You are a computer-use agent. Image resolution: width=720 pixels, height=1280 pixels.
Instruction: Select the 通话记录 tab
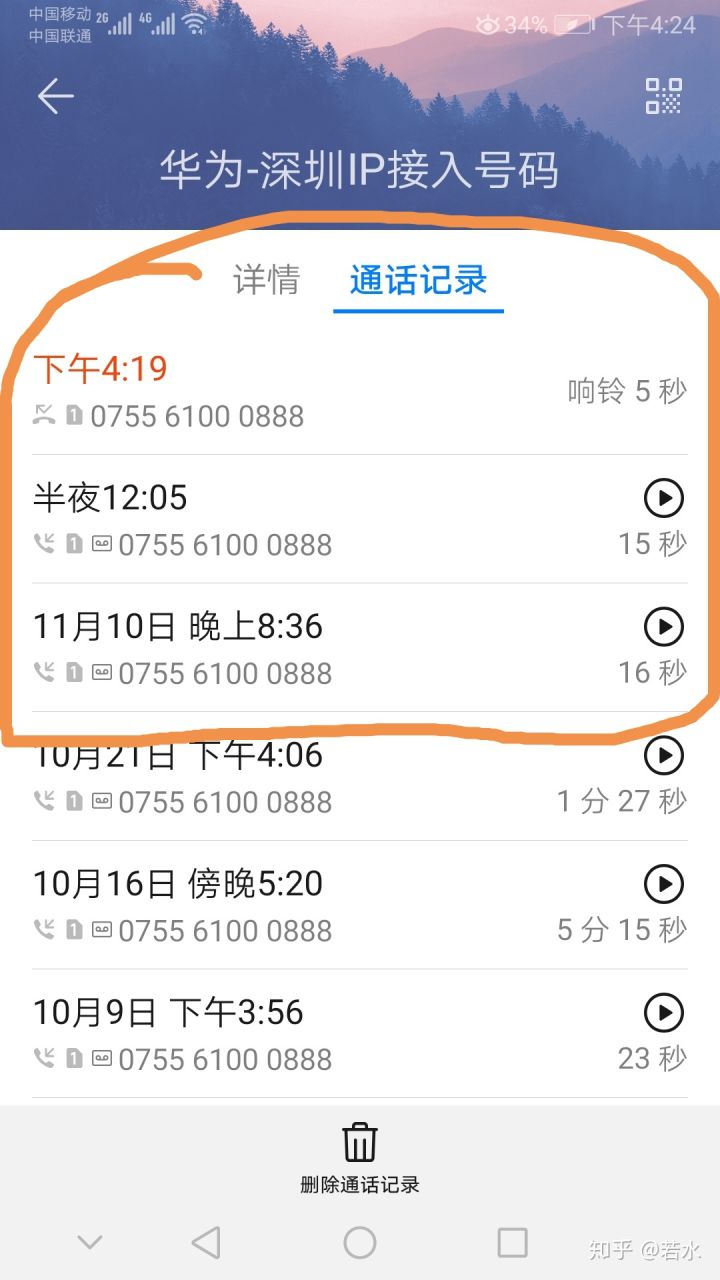point(416,282)
